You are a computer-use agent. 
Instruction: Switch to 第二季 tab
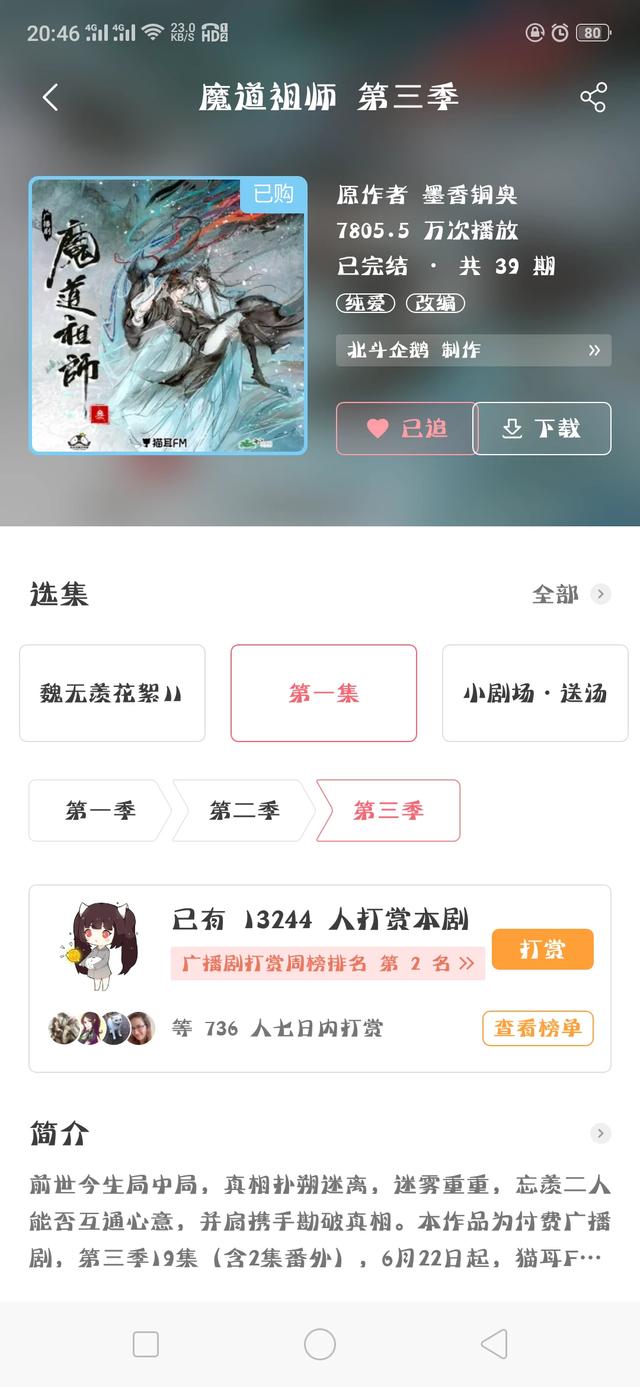coord(244,811)
